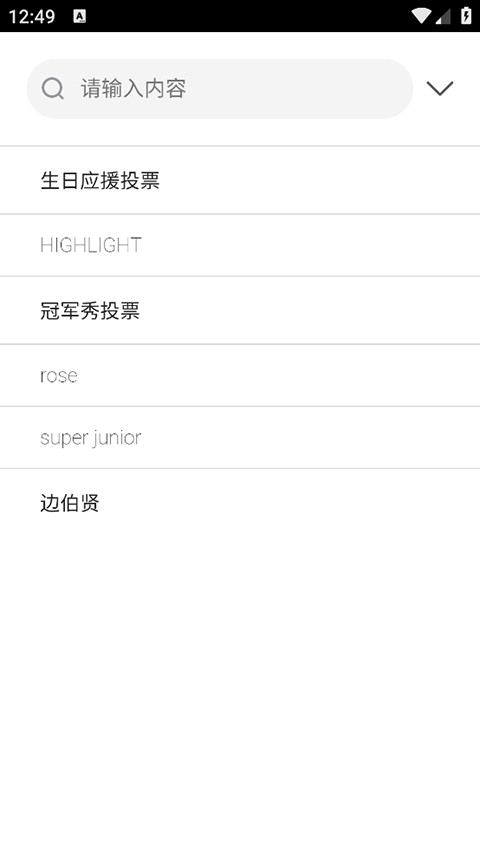The width and height of the screenshot is (480, 853).
Task: Focus the search box 请输入内容
Action: point(220,89)
